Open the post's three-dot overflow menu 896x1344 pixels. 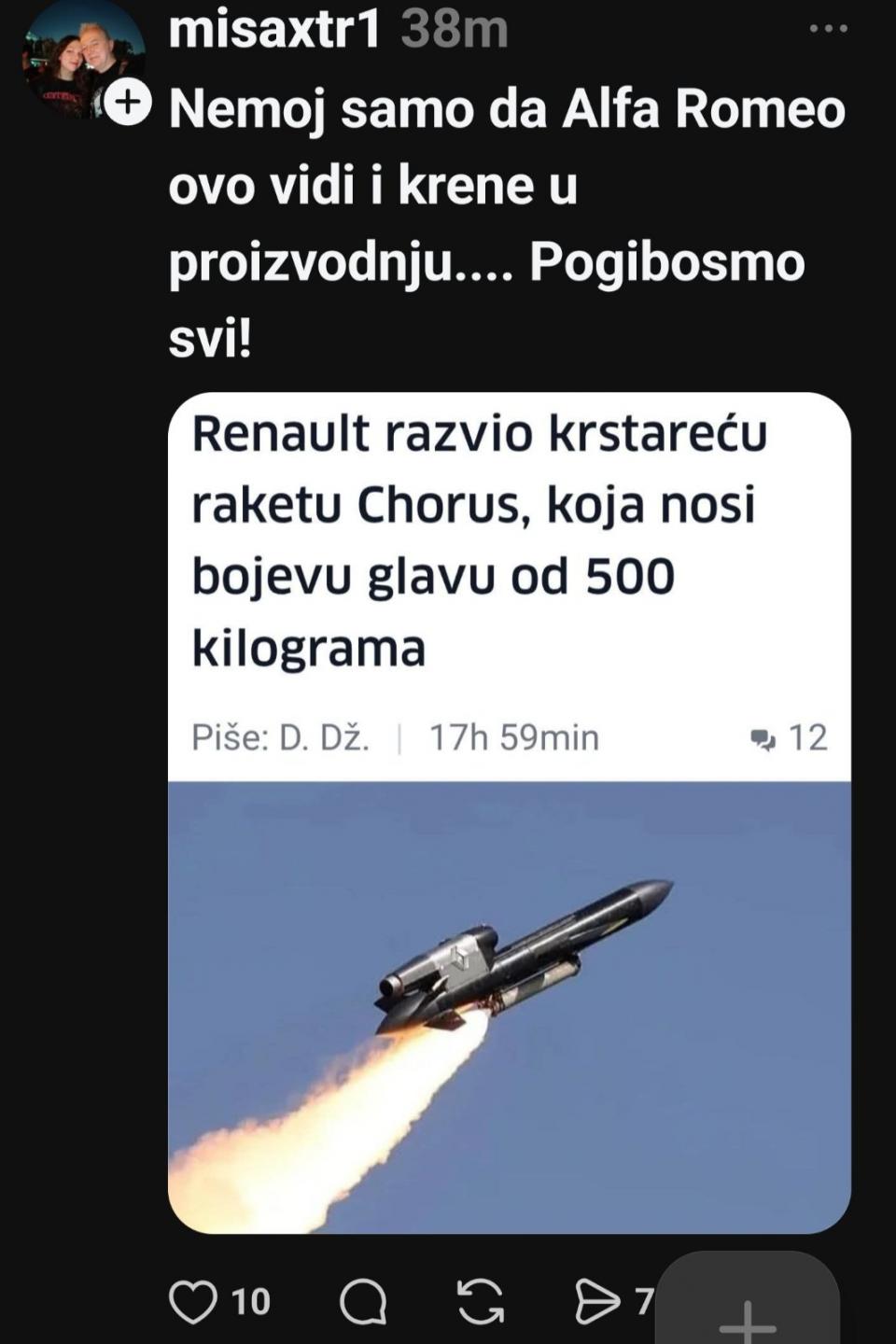828,29
